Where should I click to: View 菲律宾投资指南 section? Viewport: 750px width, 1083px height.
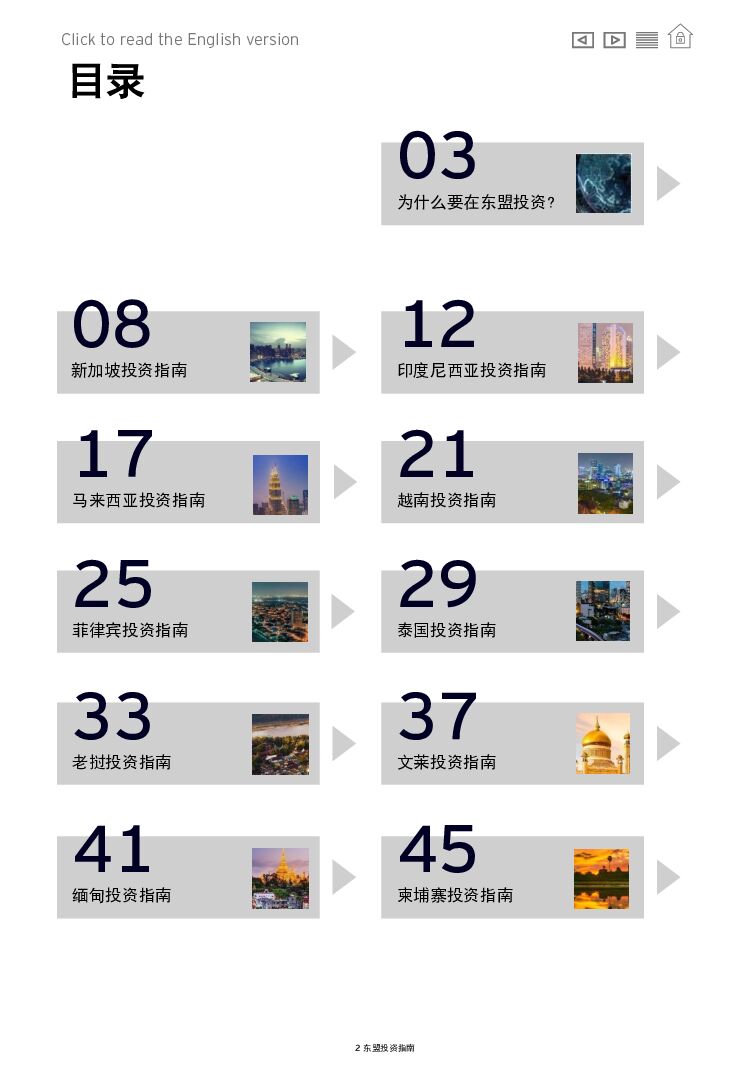tap(188, 612)
